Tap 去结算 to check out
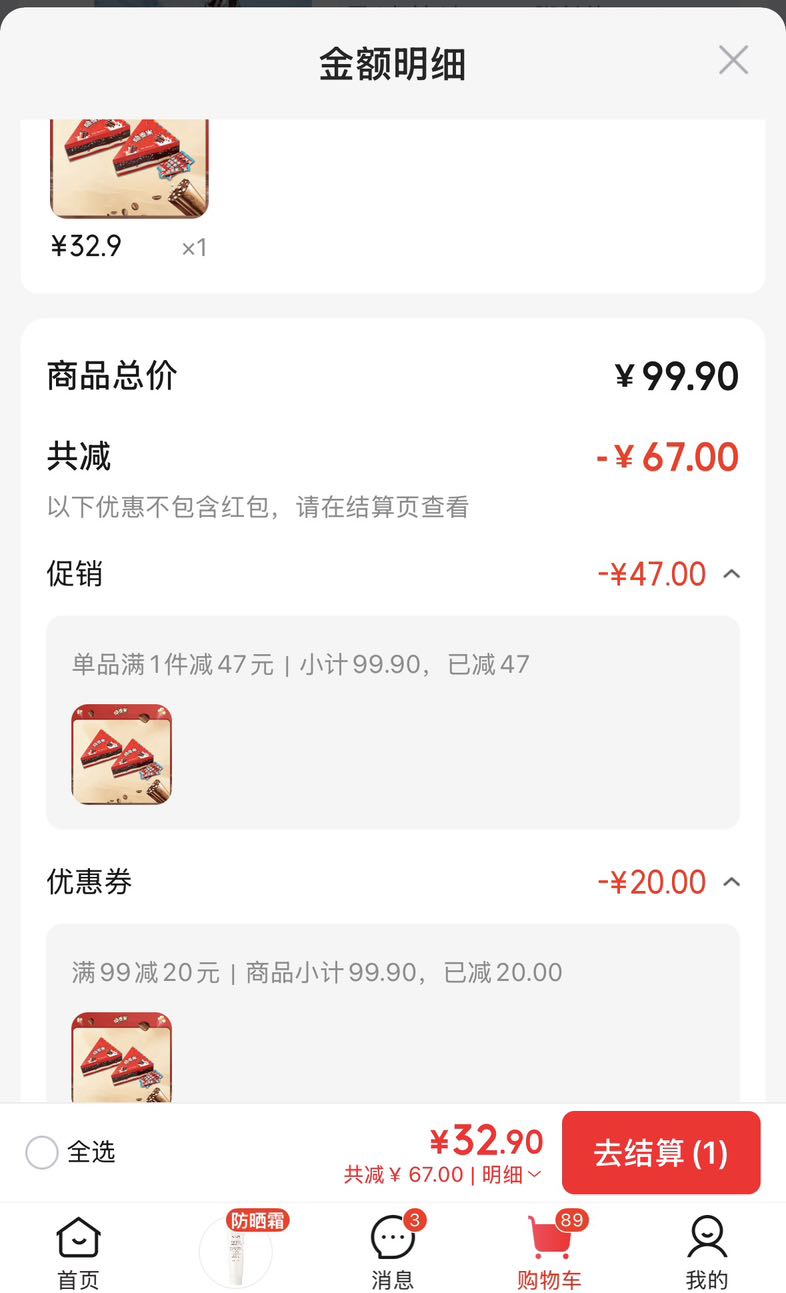Viewport: 786px width, 1293px height. point(661,1152)
